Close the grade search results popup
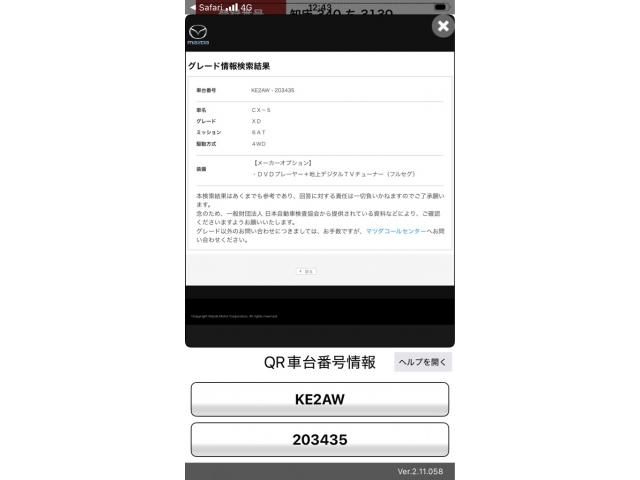The height and width of the screenshot is (480, 640). [x=443, y=26]
